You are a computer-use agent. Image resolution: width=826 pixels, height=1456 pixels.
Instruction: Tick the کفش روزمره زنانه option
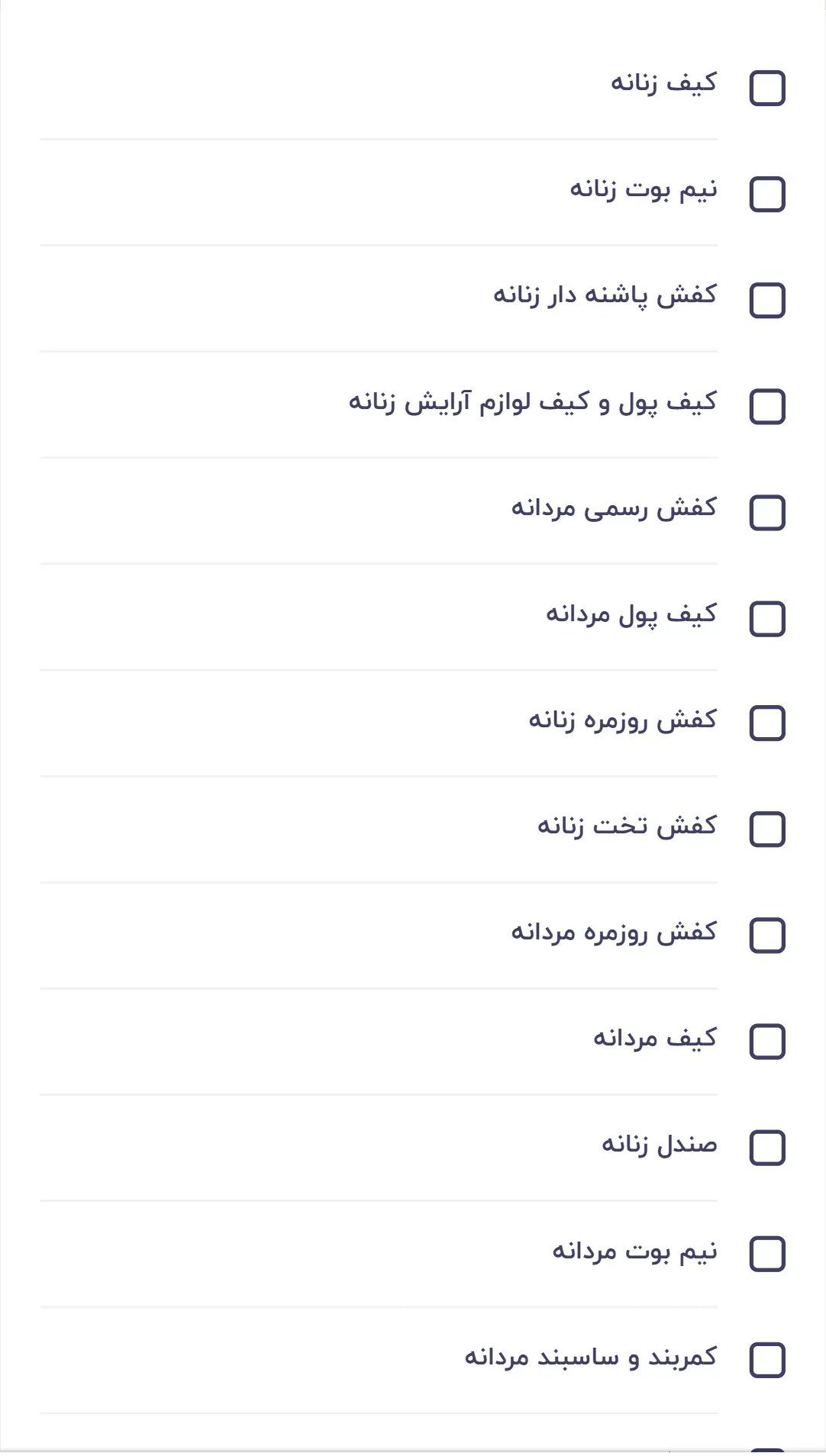pyautogui.click(x=767, y=723)
